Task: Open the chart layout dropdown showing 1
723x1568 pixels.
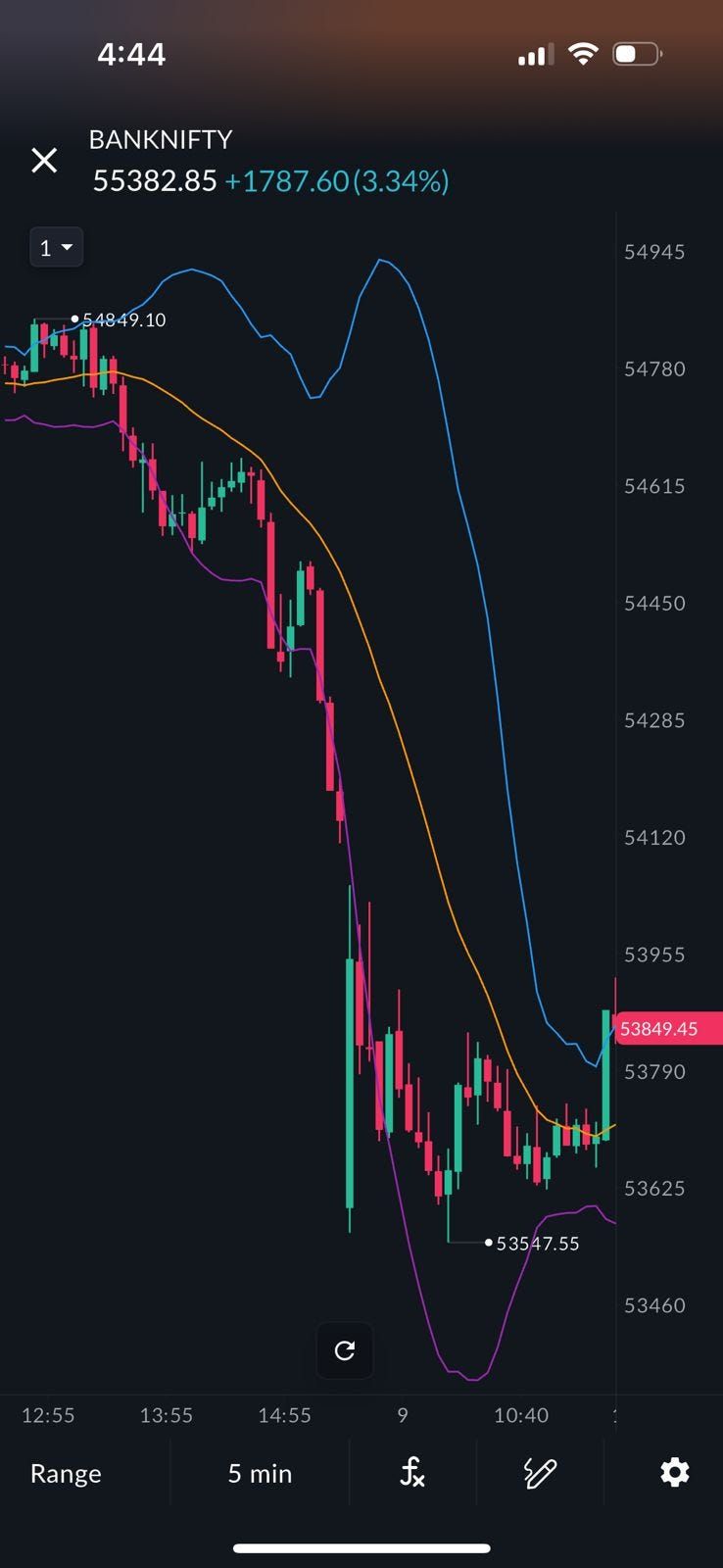Action: [x=56, y=248]
